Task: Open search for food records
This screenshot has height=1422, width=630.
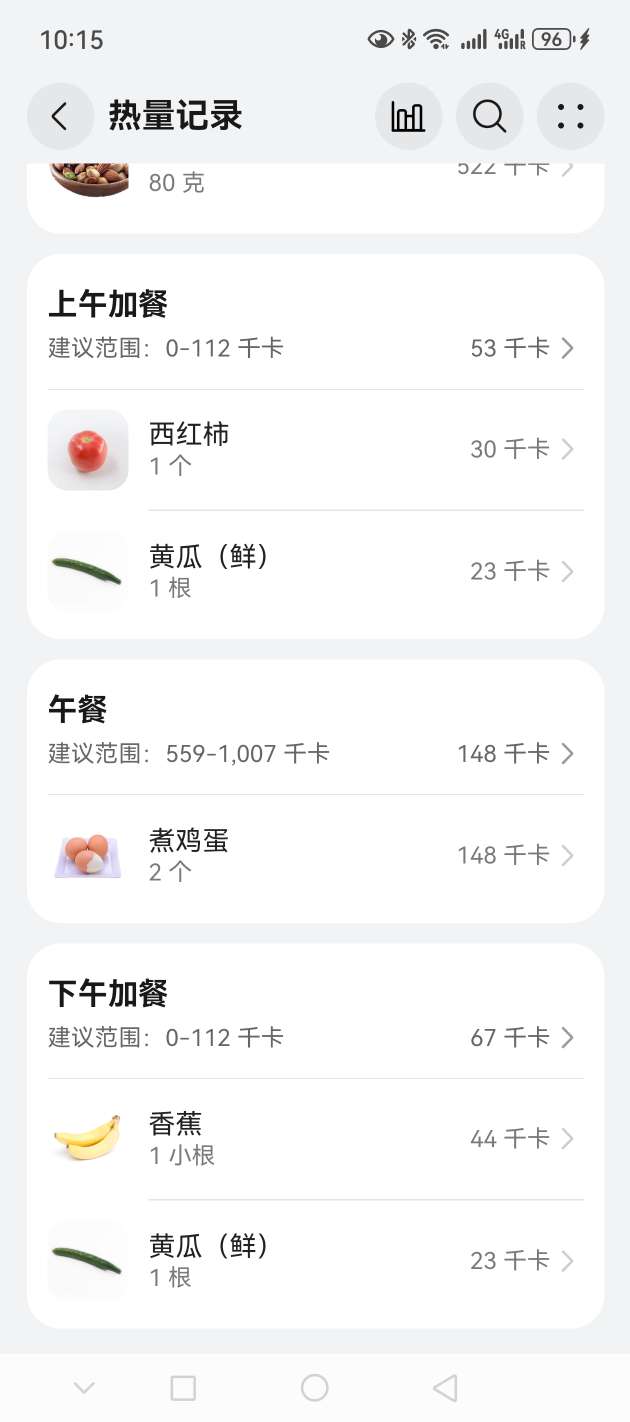Action: pos(489,117)
